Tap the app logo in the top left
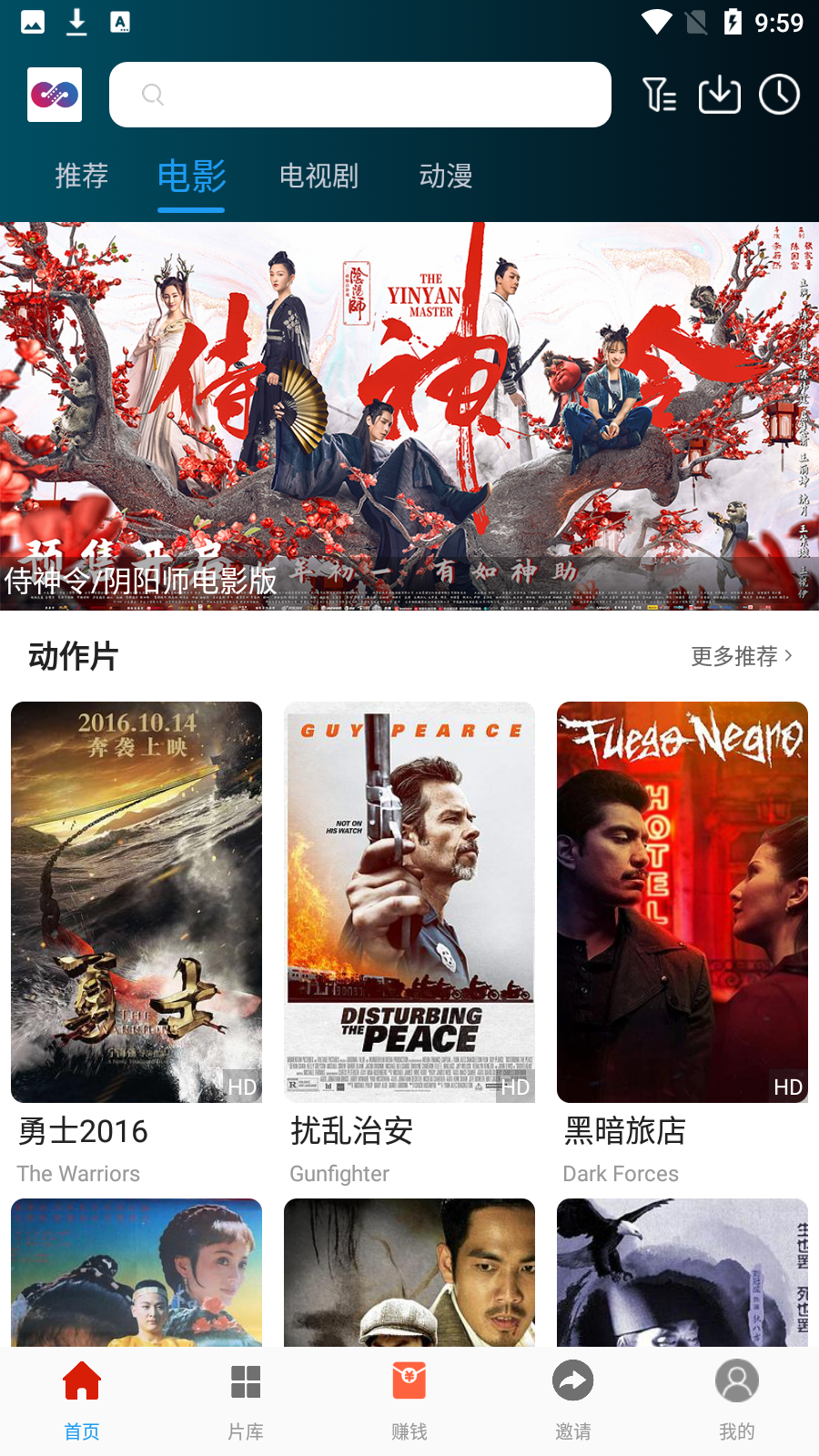 [54, 94]
